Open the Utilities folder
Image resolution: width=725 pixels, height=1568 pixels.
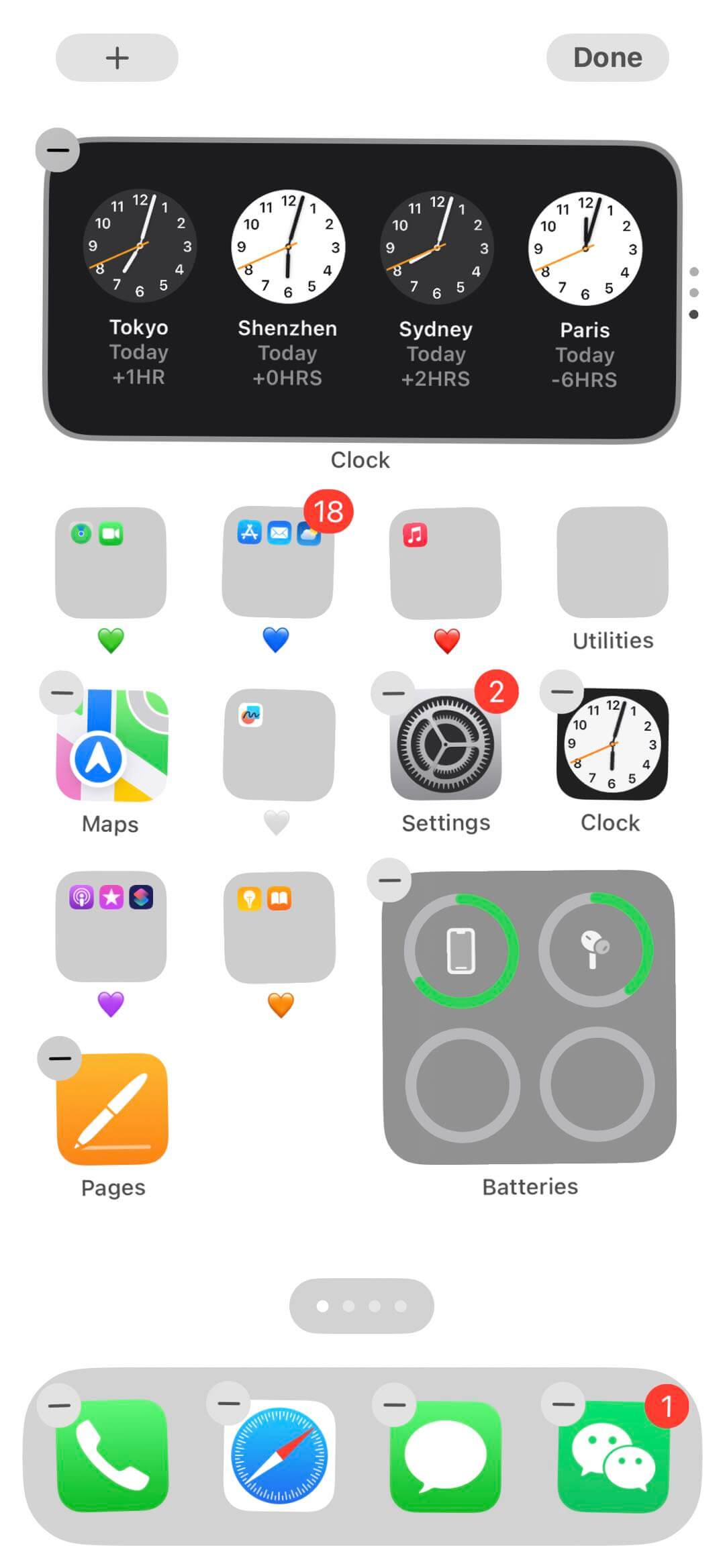(612, 564)
